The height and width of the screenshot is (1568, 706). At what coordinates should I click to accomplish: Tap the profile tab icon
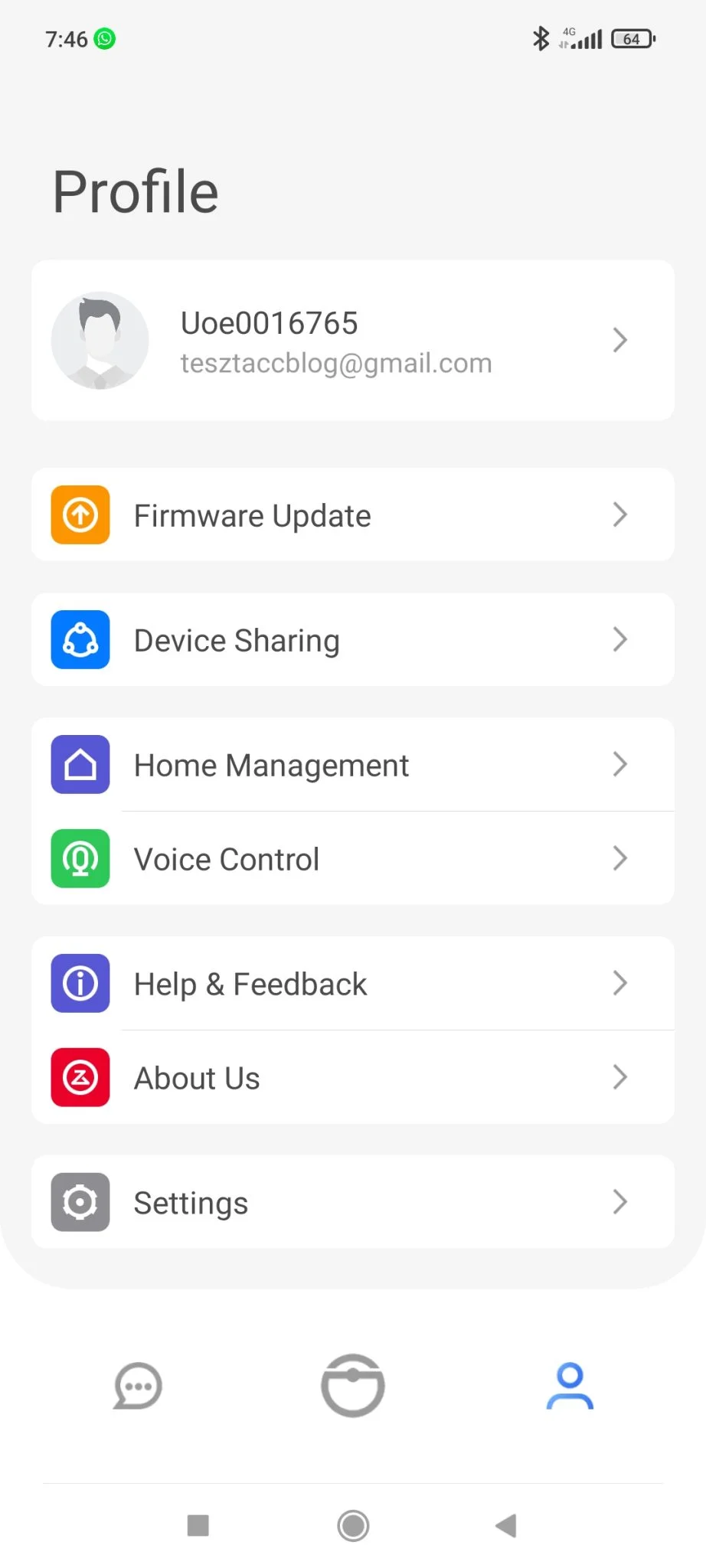point(570,1386)
